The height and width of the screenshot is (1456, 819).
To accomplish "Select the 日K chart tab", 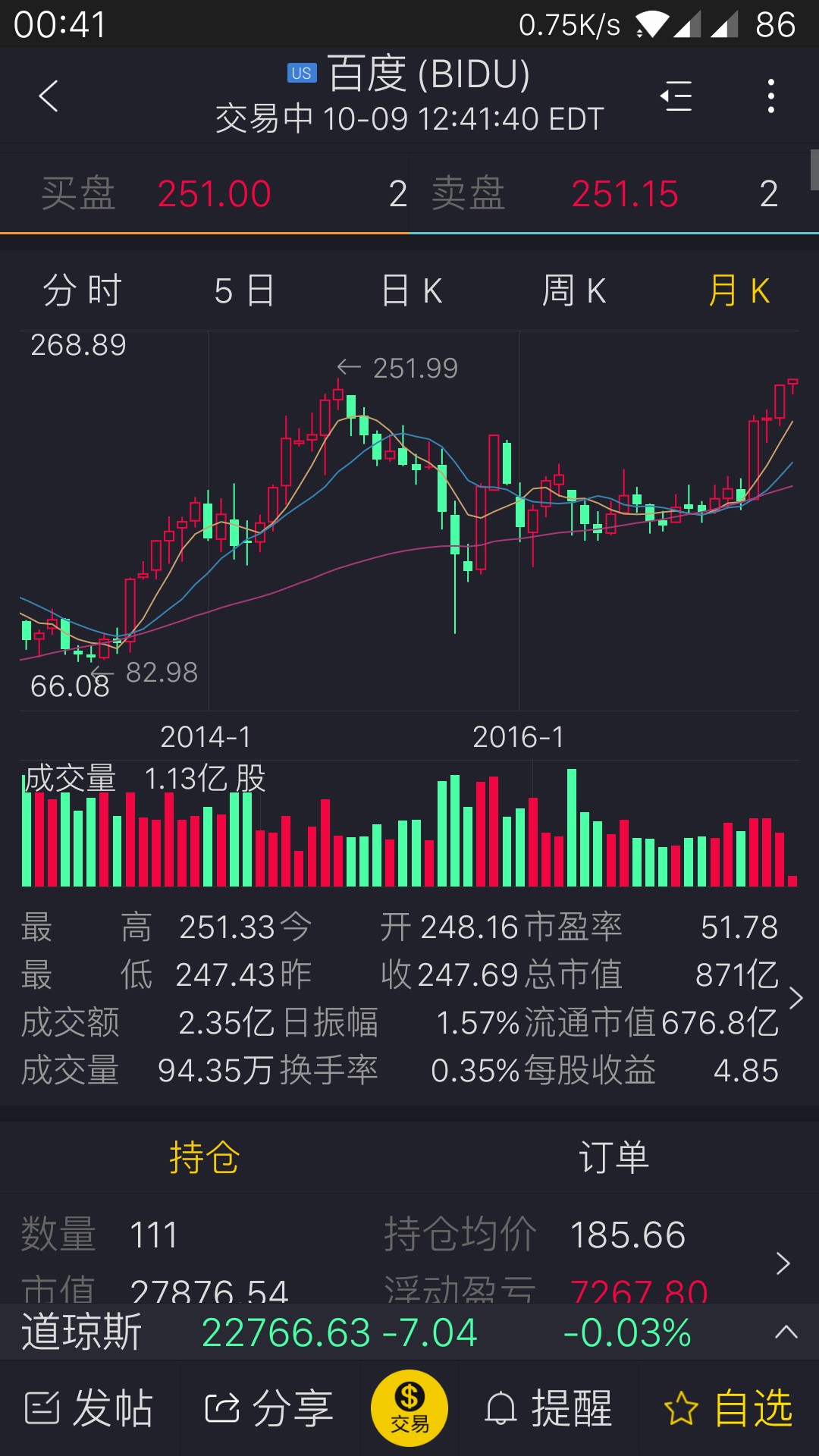I will click(412, 291).
